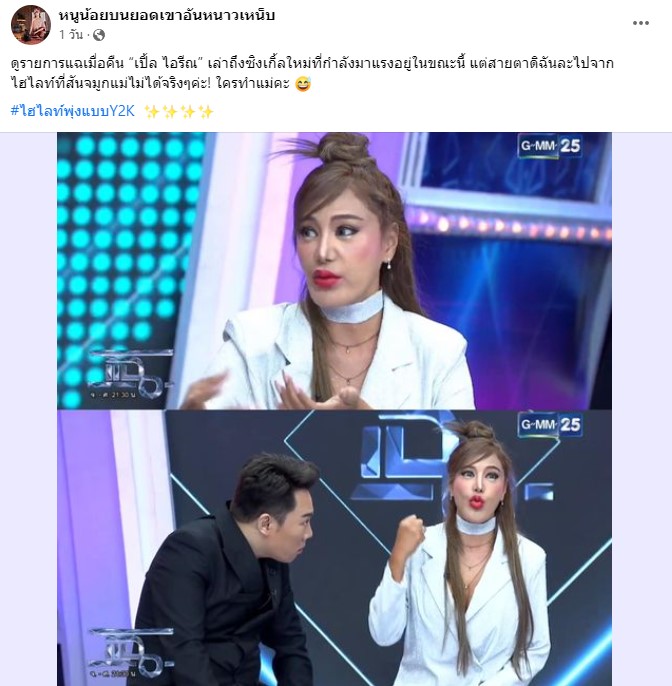Open the post's 1 วัน timestamp
This screenshot has height=686, width=672.
click(x=71, y=35)
